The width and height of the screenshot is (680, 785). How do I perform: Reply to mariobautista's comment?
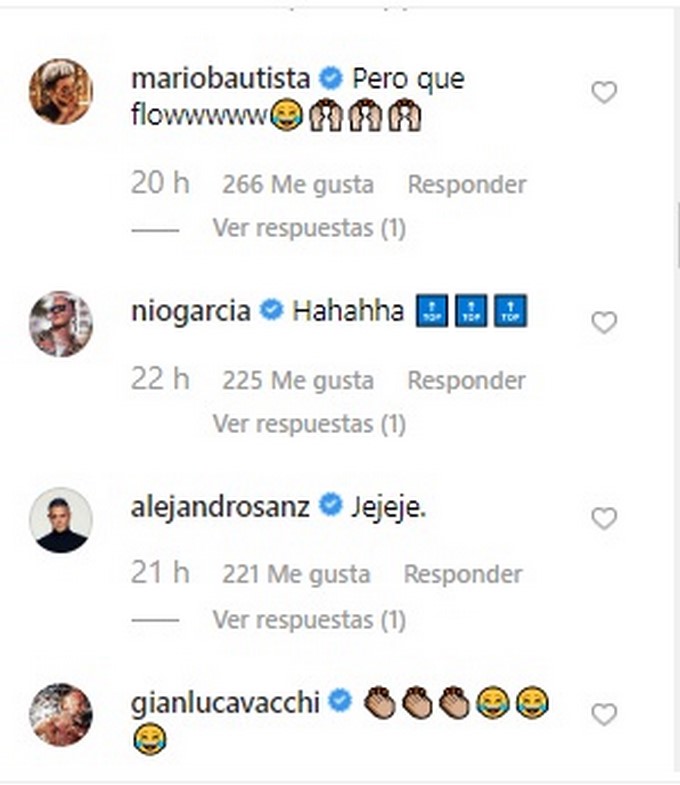pyautogui.click(x=466, y=184)
